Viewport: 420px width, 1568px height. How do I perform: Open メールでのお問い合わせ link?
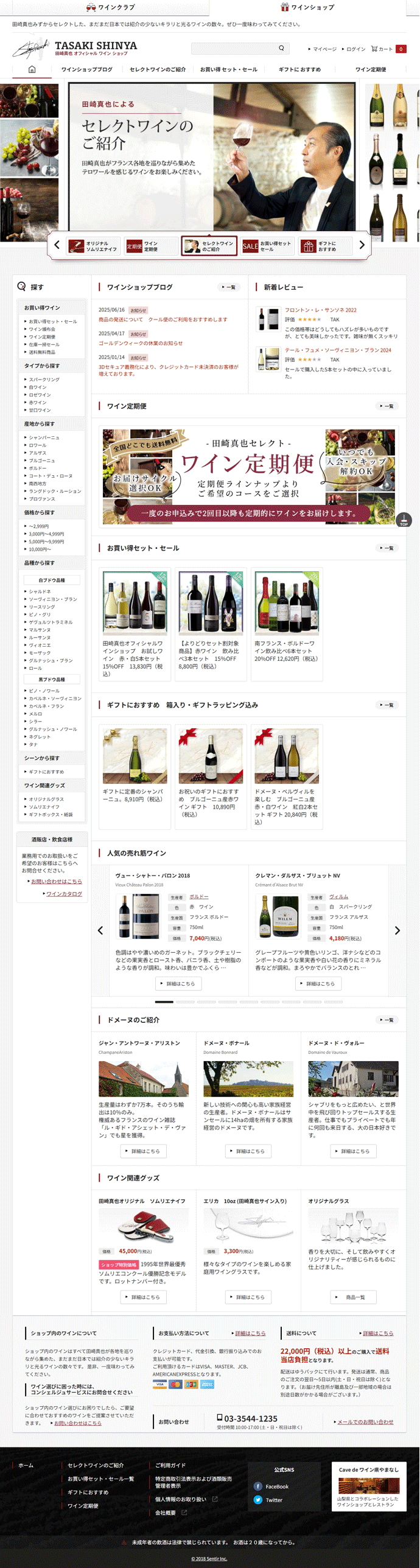click(x=365, y=1422)
